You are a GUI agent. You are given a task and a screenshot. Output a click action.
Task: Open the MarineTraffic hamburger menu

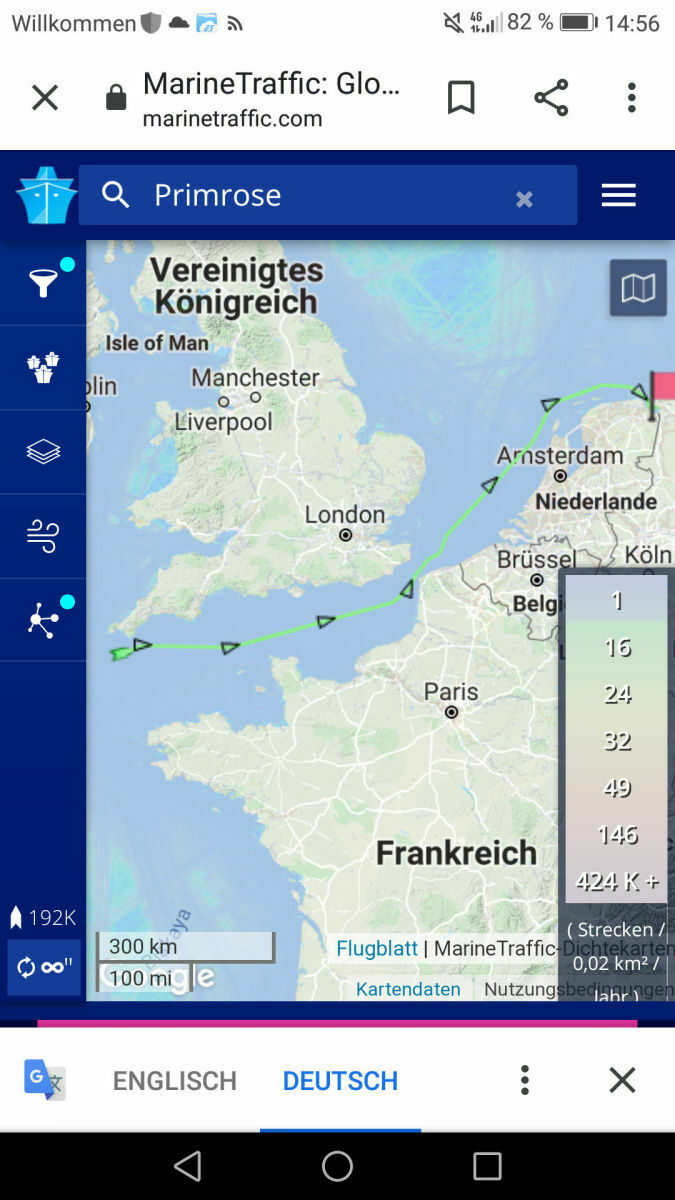click(x=618, y=195)
